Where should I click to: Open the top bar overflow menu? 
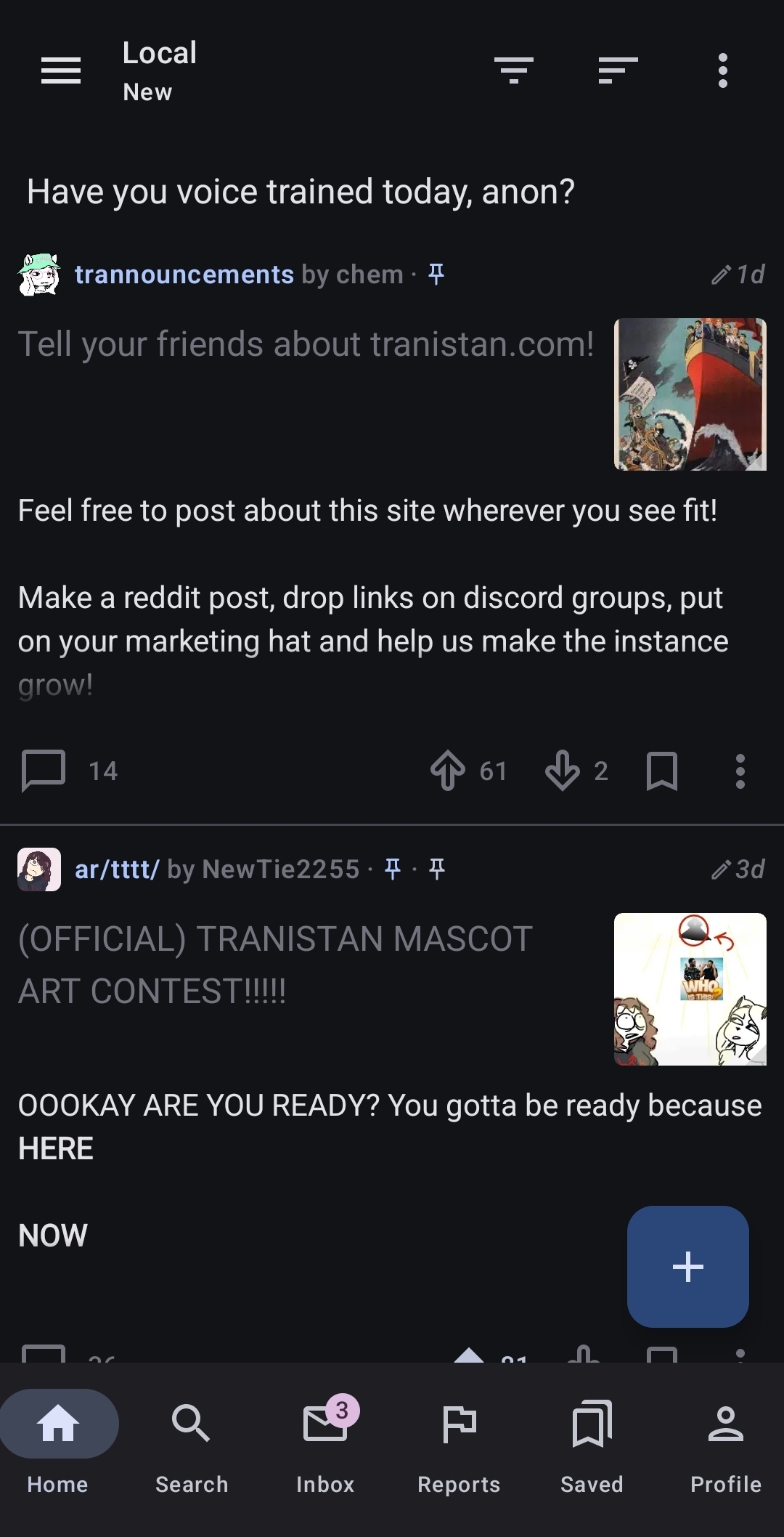pyautogui.click(x=722, y=70)
